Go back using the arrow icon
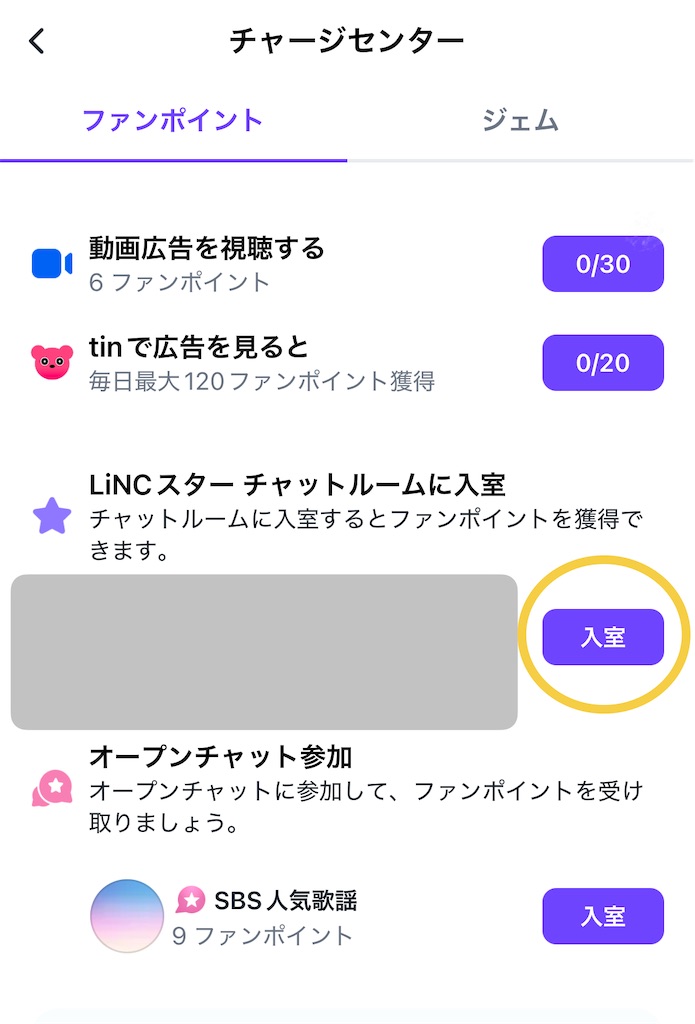 click(x=37, y=41)
